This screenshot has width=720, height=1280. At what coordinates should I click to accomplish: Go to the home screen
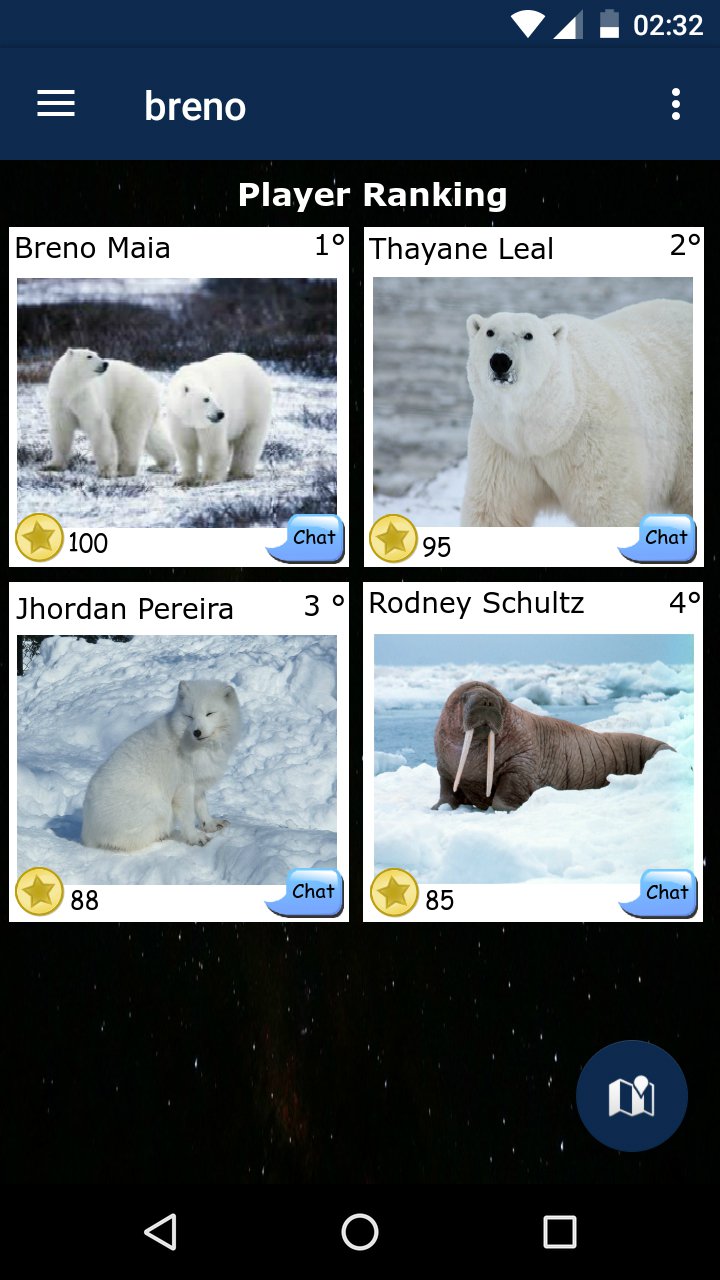[x=360, y=1232]
